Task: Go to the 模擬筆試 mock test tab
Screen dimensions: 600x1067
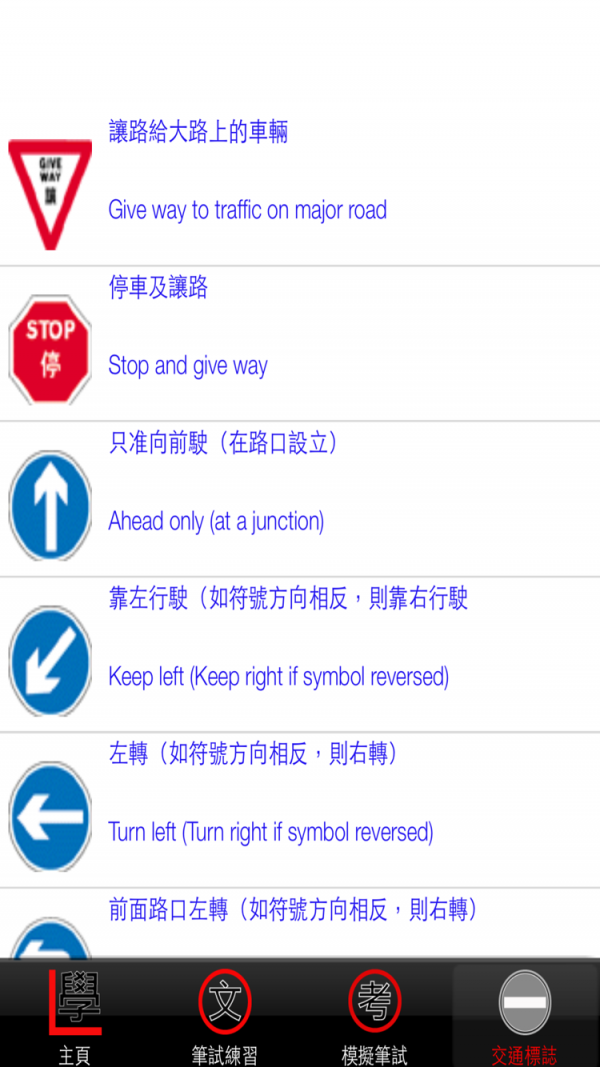Action: pyautogui.click(x=375, y=1014)
